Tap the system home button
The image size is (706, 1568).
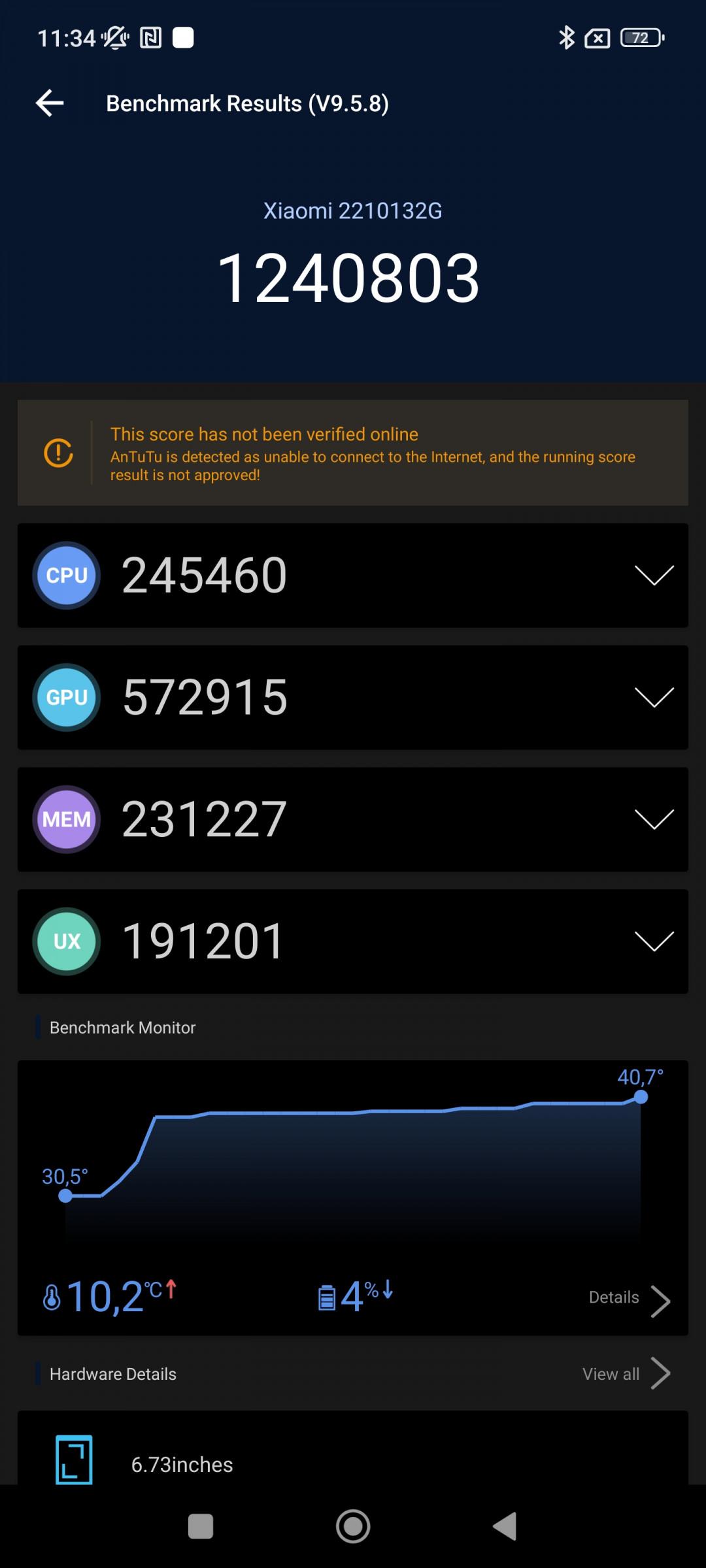tap(353, 1527)
